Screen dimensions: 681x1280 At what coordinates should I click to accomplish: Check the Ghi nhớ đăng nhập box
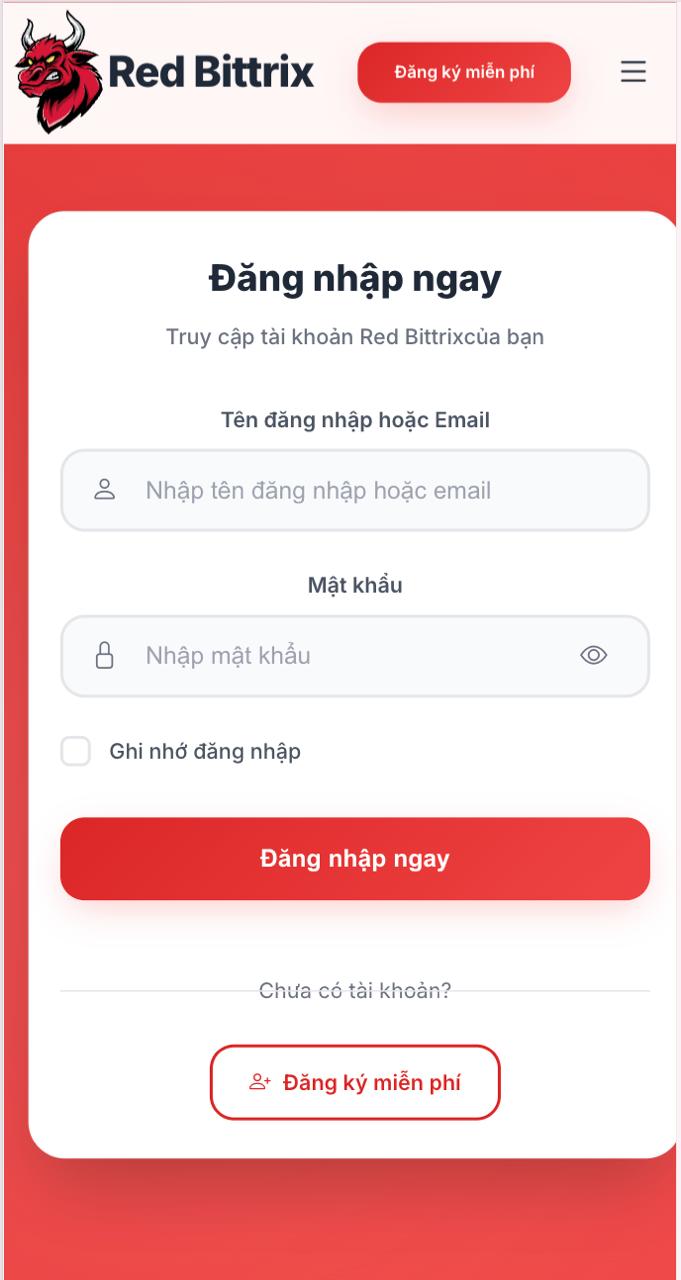[x=76, y=751]
